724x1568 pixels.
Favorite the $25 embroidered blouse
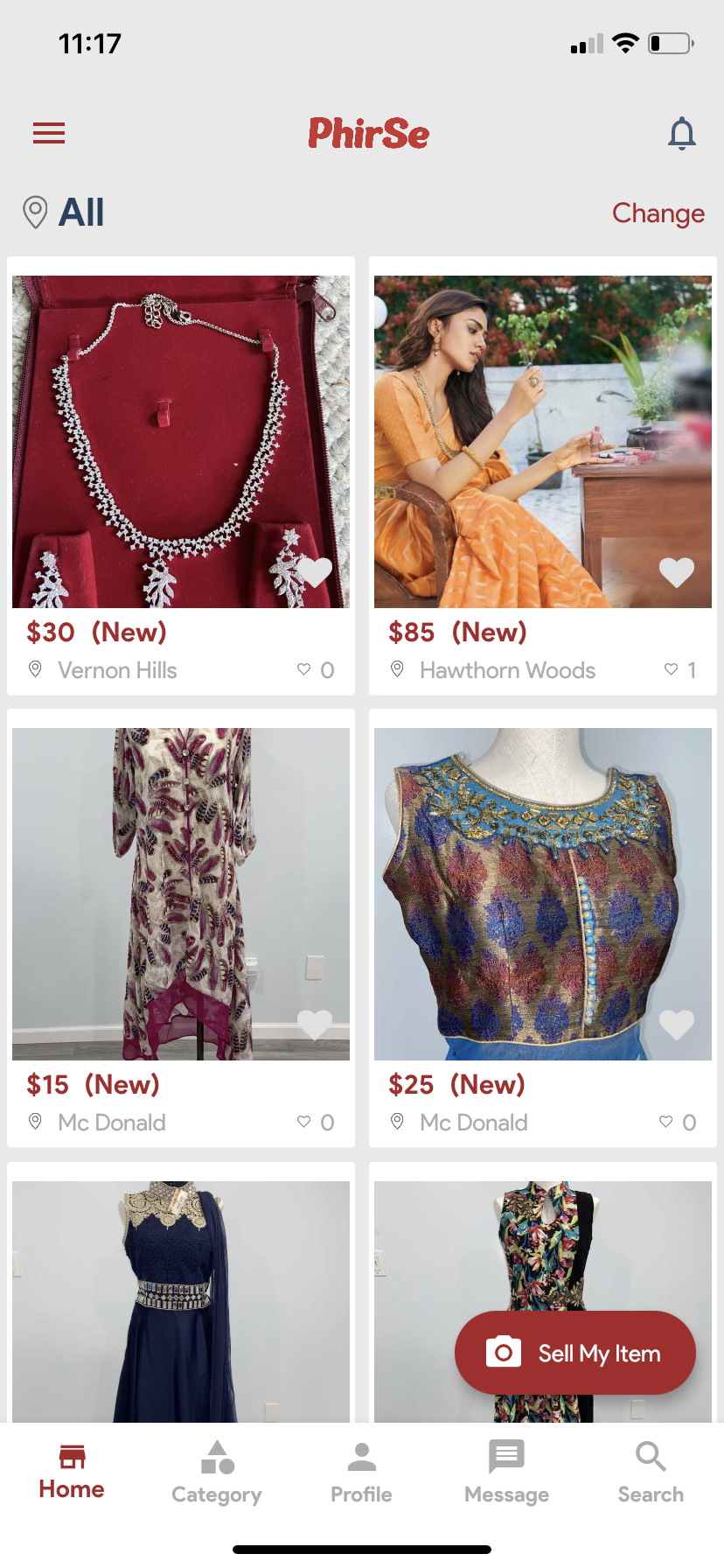(676, 1025)
